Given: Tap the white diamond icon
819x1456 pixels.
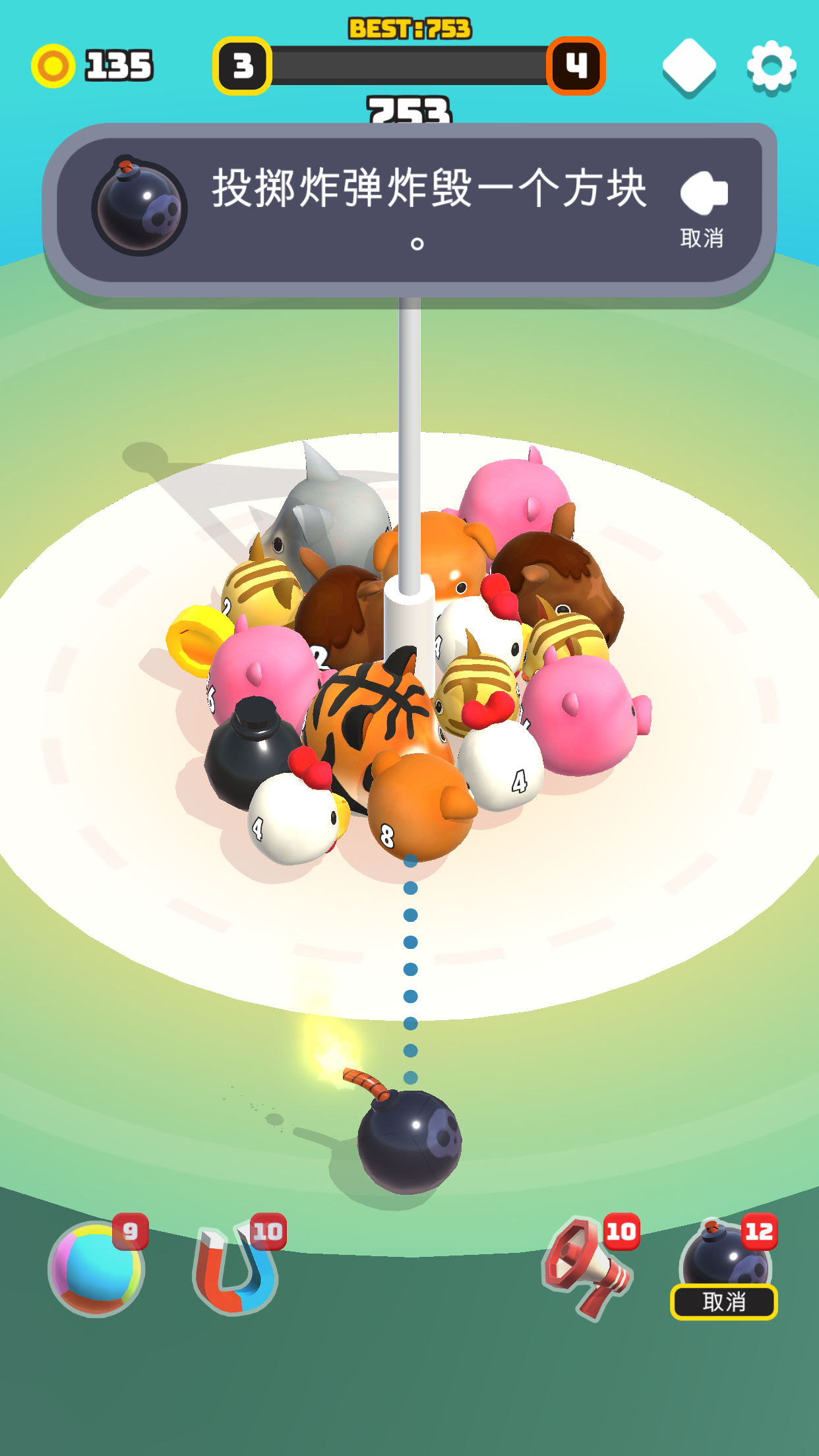Looking at the screenshot, I should coord(689,67).
